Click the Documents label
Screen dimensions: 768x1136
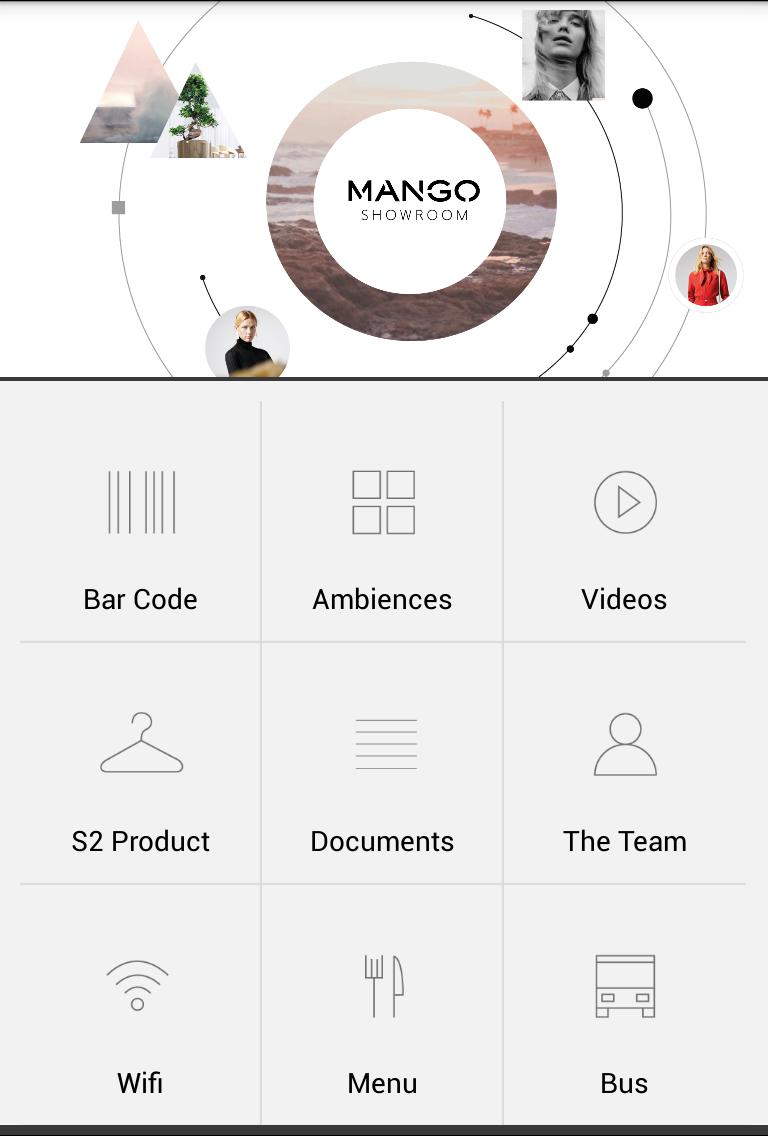coord(382,841)
